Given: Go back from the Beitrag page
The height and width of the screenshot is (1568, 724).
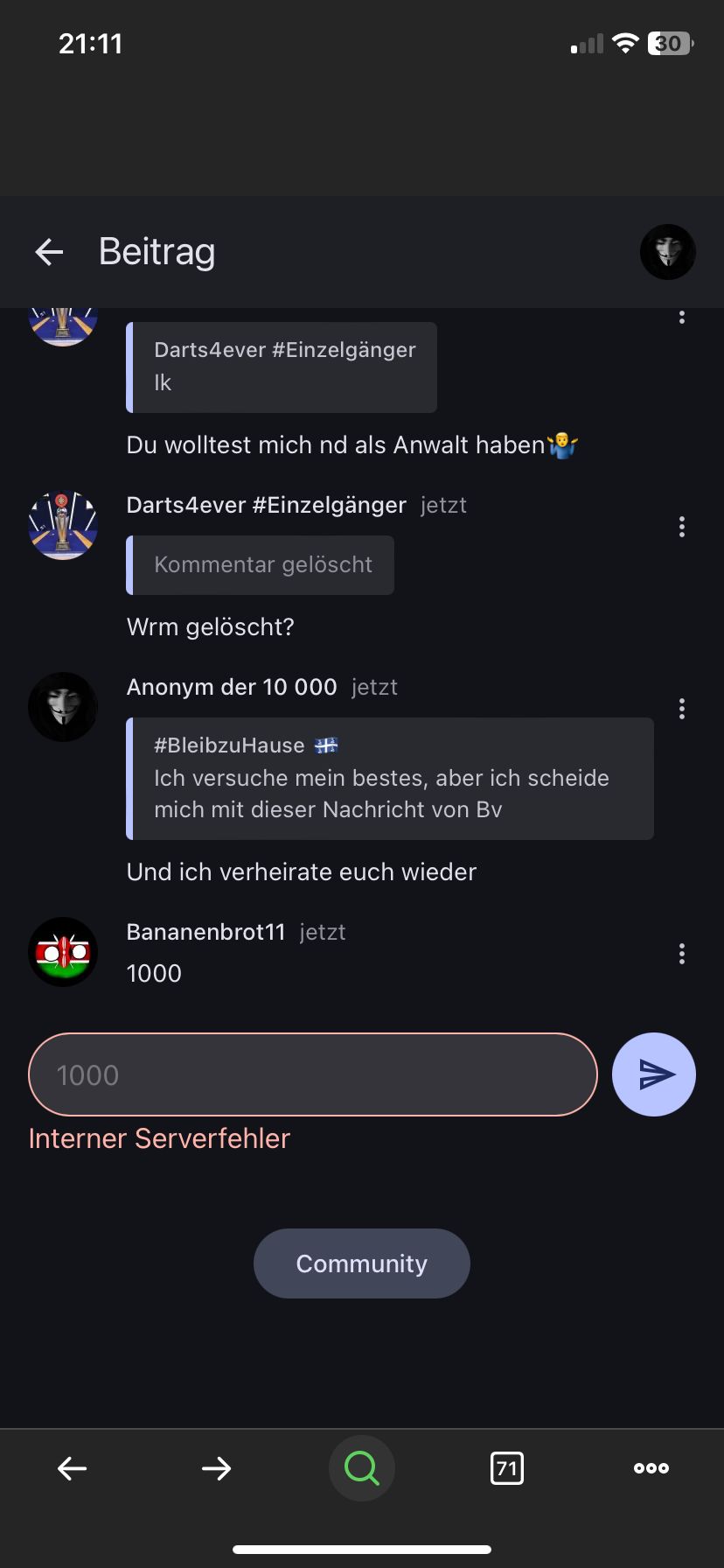Looking at the screenshot, I should pyautogui.click(x=49, y=252).
